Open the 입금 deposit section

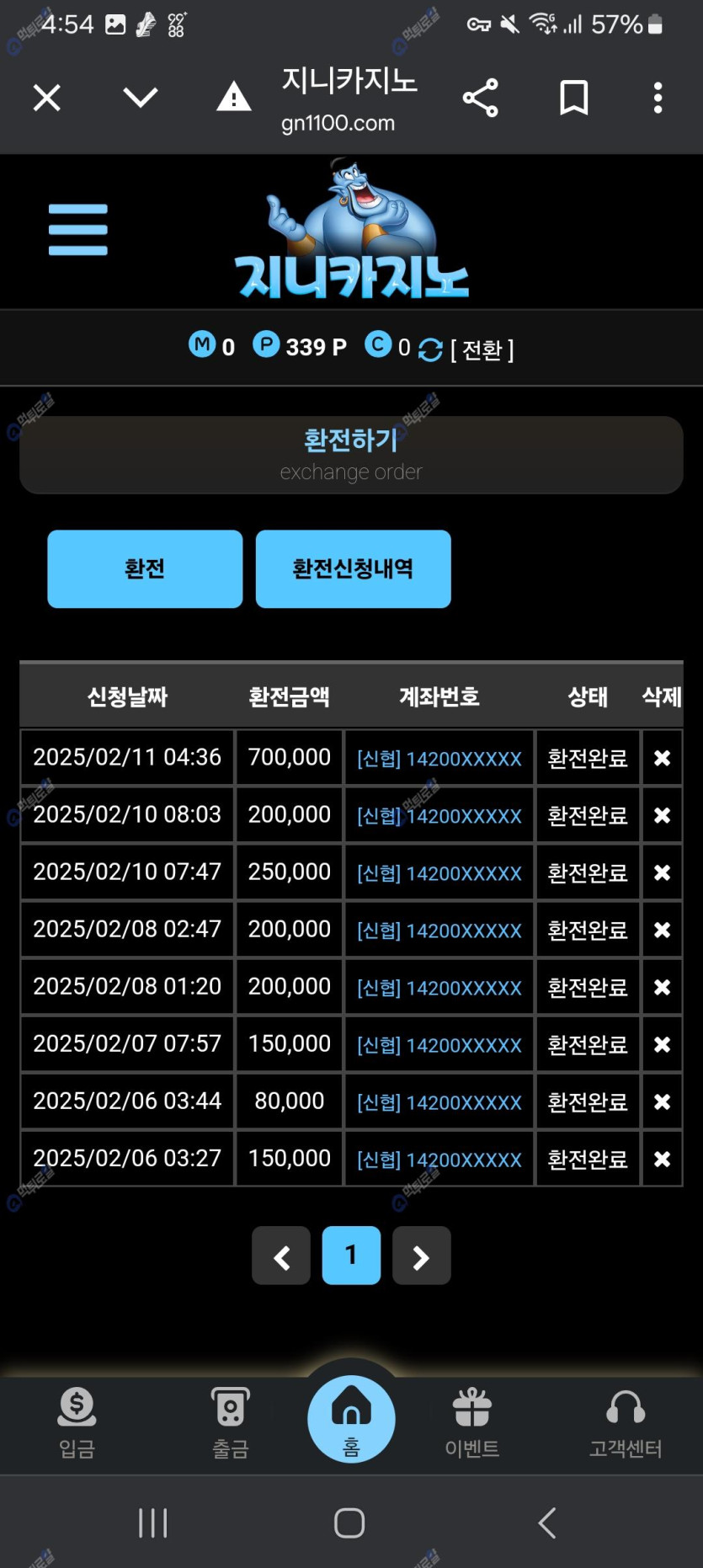point(77,1420)
